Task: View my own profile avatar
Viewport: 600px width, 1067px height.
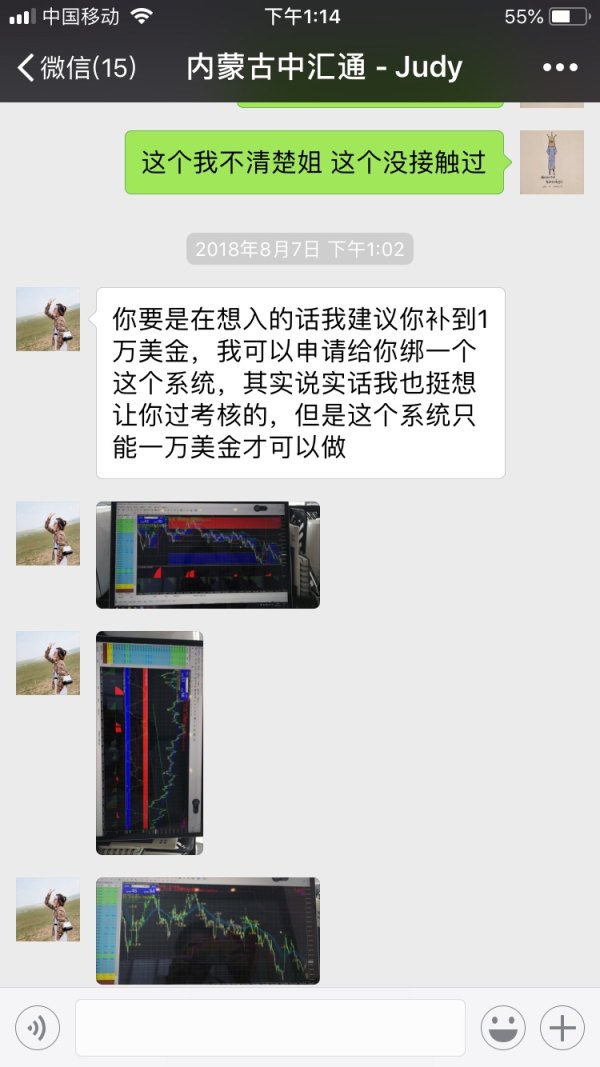Action: 551,162
